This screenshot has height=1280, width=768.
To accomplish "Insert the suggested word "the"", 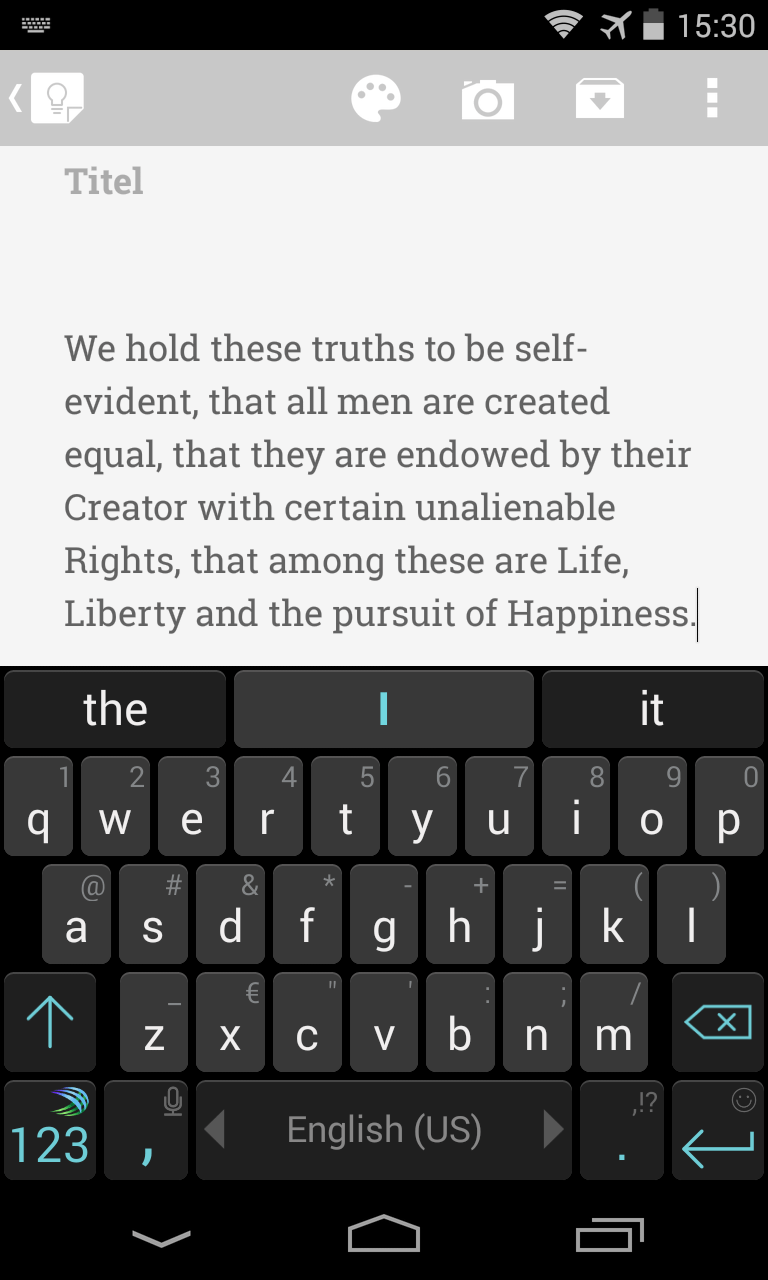I will click(115, 710).
